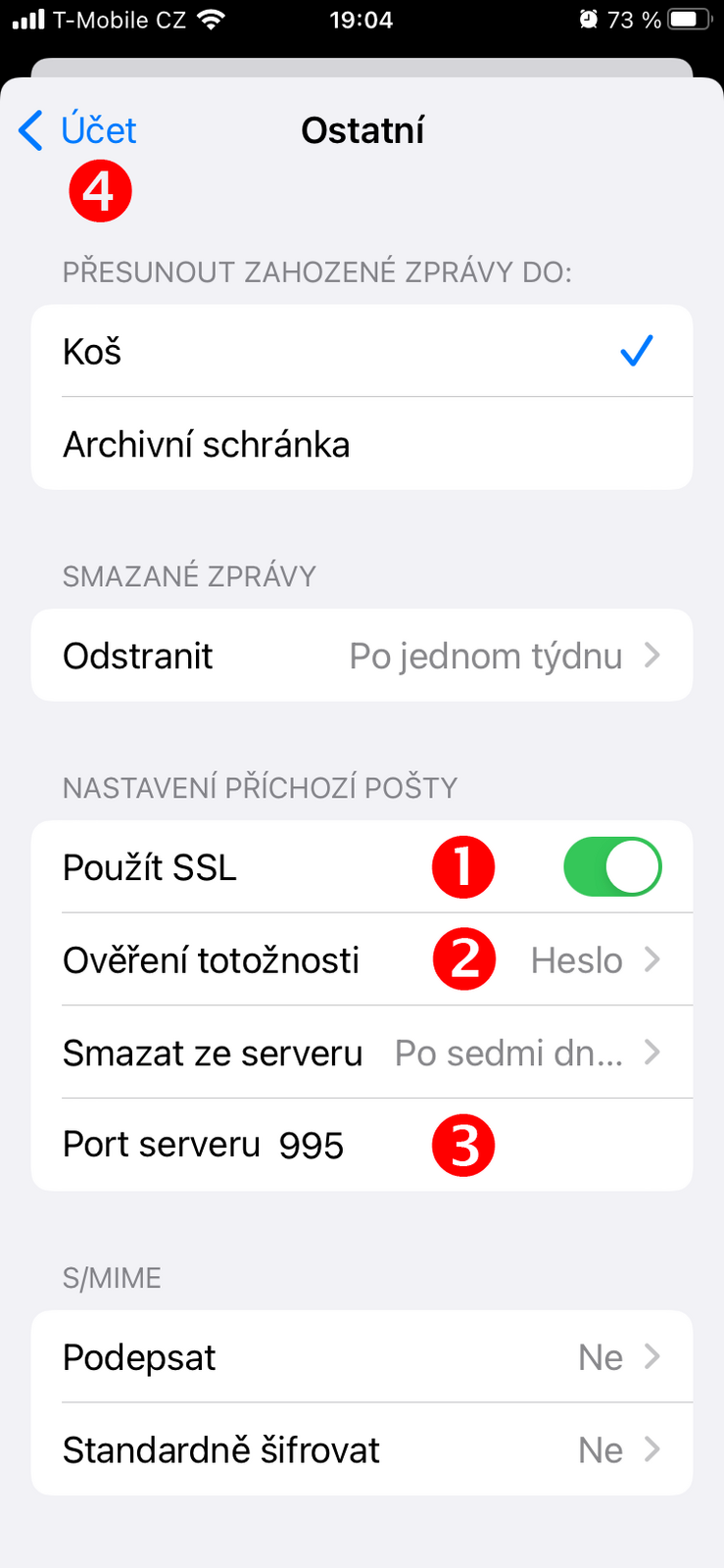Open Ověření totožnosti setting
The width and height of the screenshot is (724, 1568).
[x=362, y=959]
